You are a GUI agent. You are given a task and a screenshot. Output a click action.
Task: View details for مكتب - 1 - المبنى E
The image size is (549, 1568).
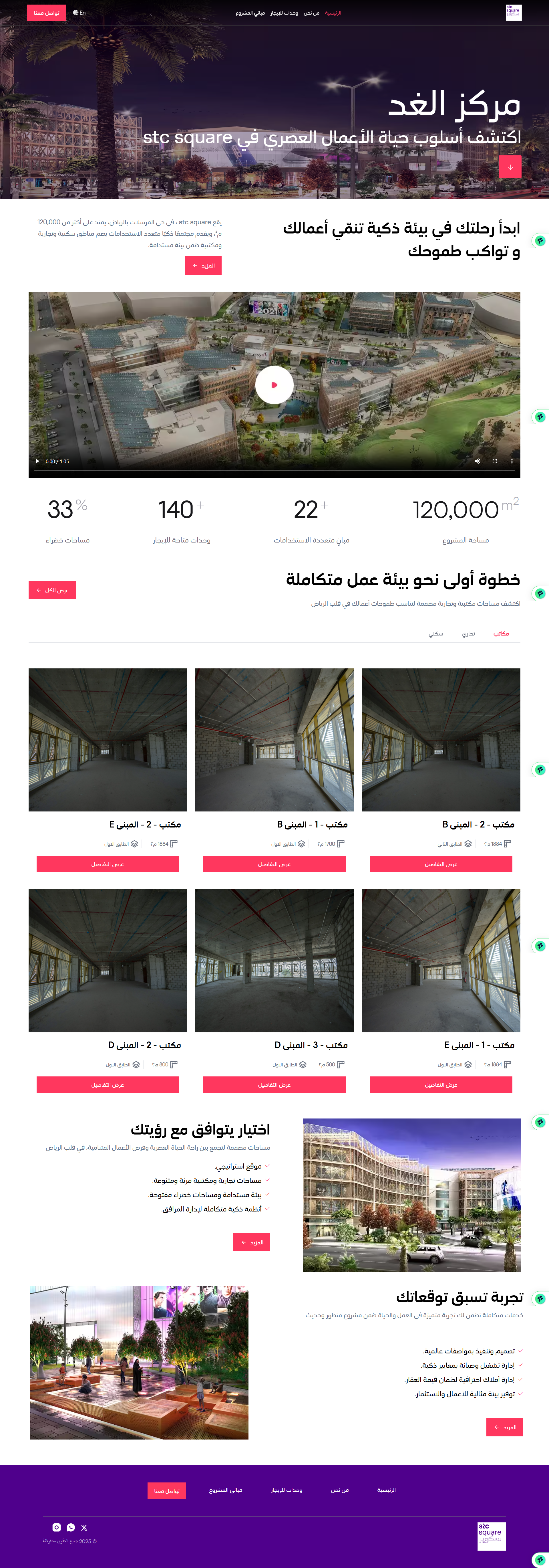click(x=441, y=1084)
